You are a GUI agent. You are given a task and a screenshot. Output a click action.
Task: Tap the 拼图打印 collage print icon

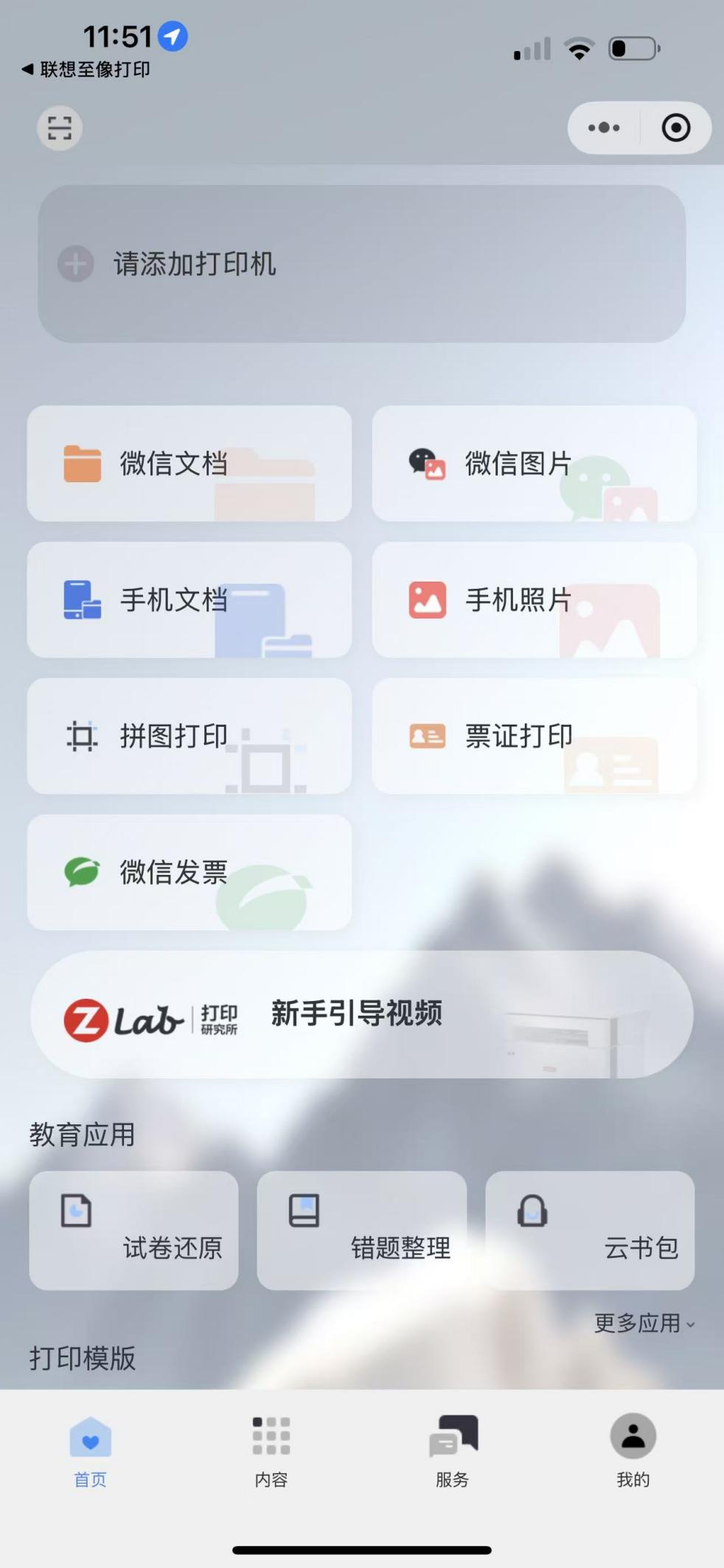pyautogui.click(x=81, y=736)
